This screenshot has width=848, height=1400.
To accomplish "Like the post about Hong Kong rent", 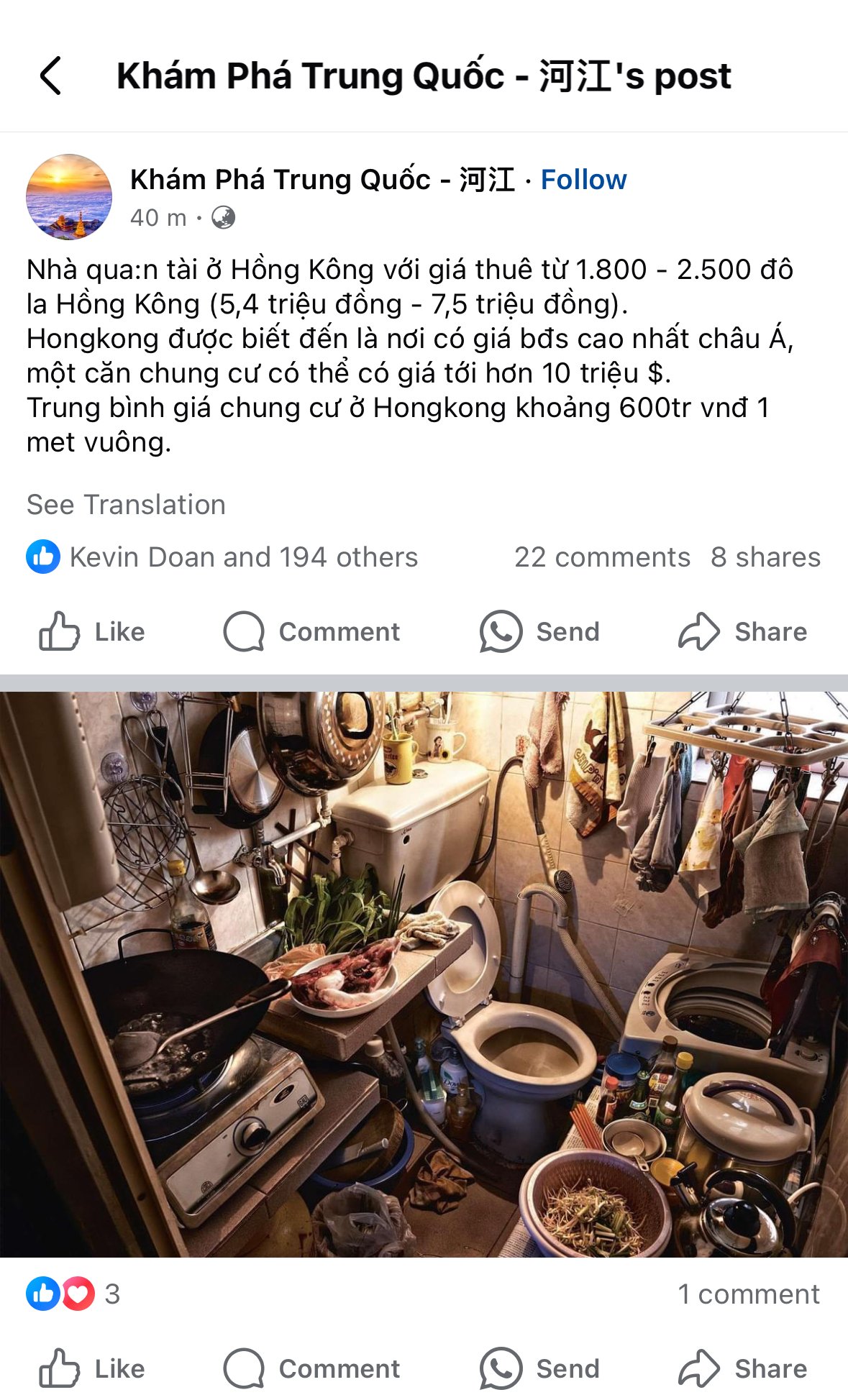I will (92, 631).
